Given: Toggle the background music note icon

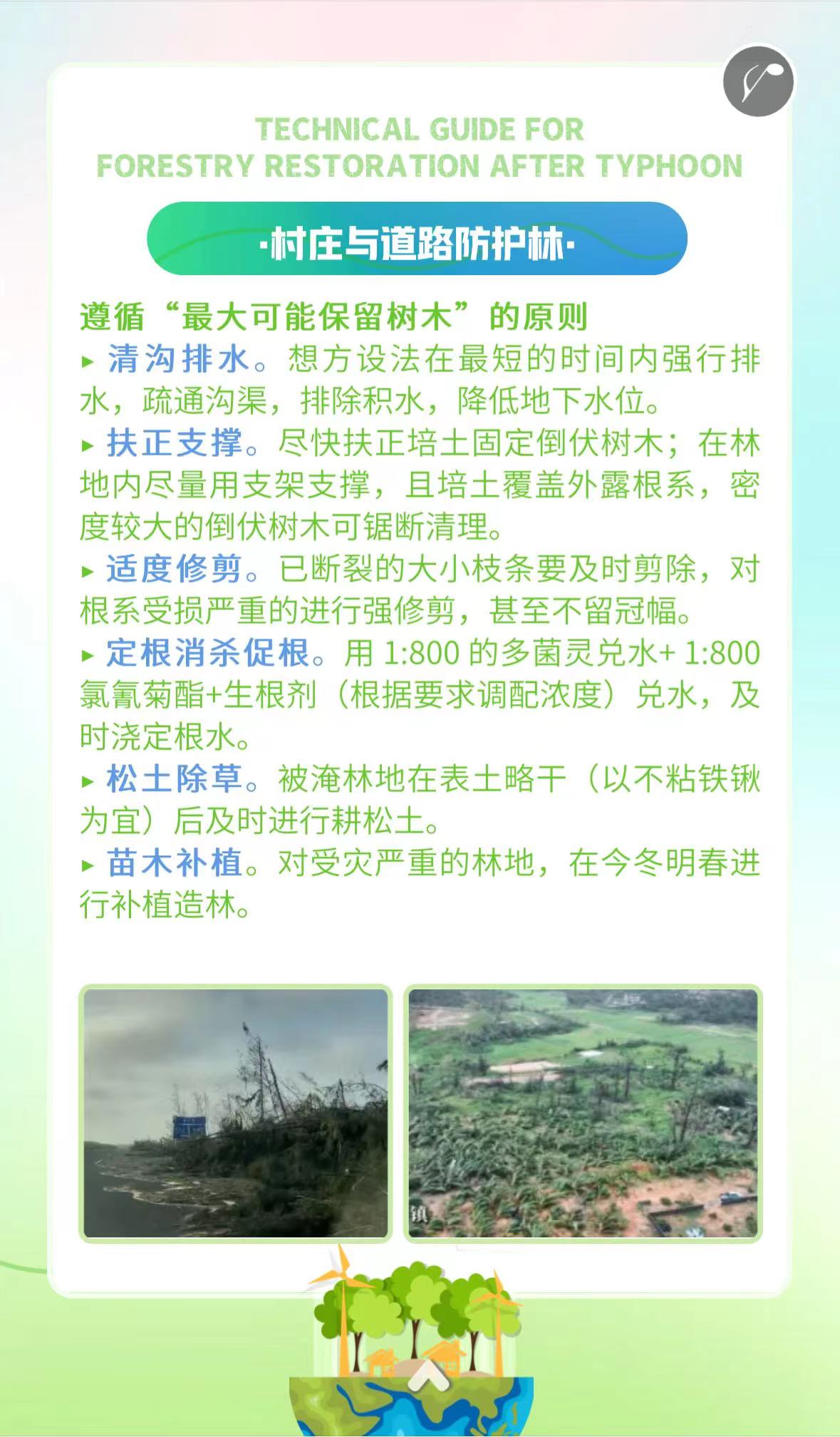Looking at the screenshot, I should 758,81.
